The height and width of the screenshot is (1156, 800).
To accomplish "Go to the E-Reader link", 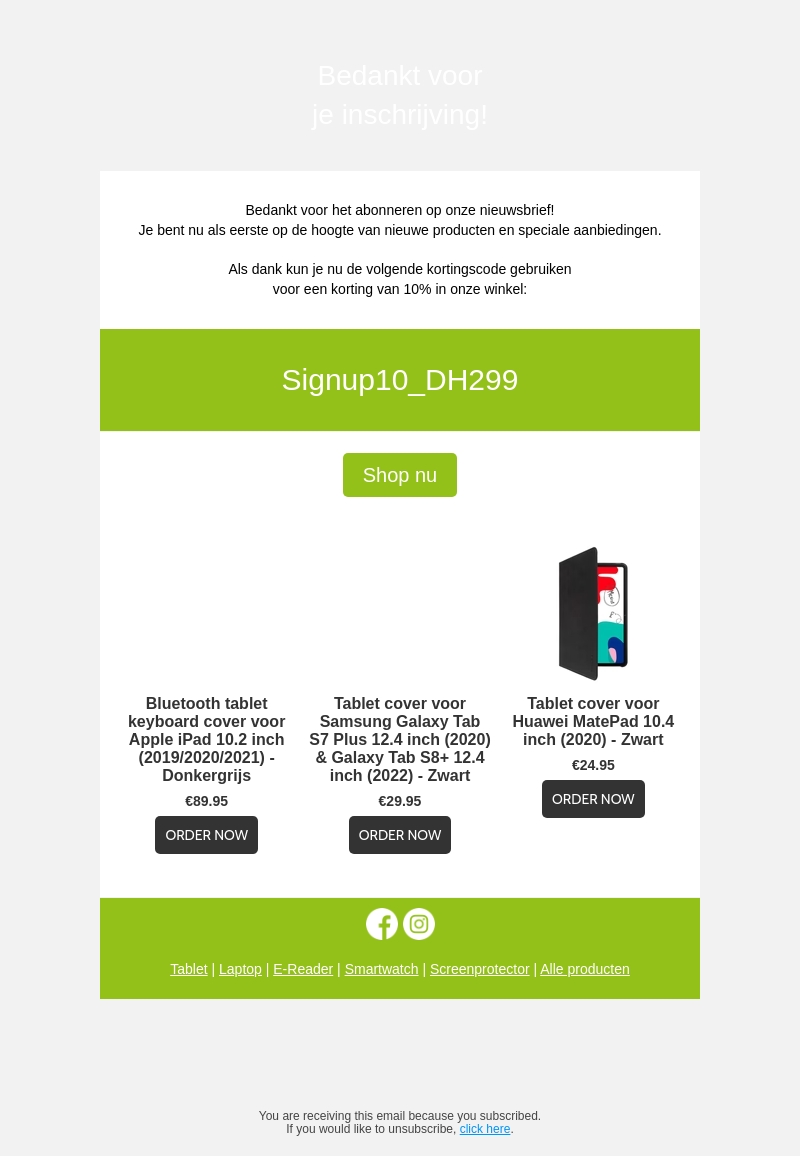I will coord(303,969).
